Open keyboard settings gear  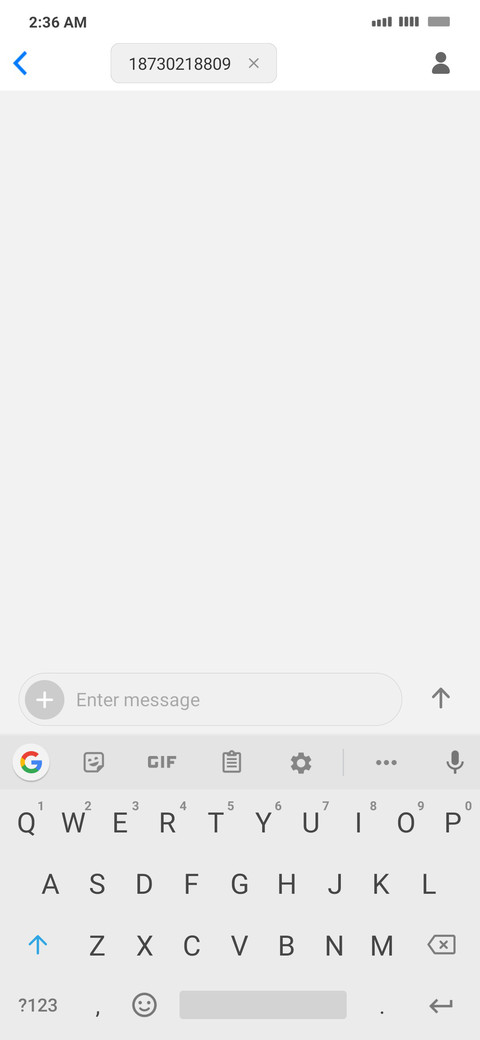301,763
